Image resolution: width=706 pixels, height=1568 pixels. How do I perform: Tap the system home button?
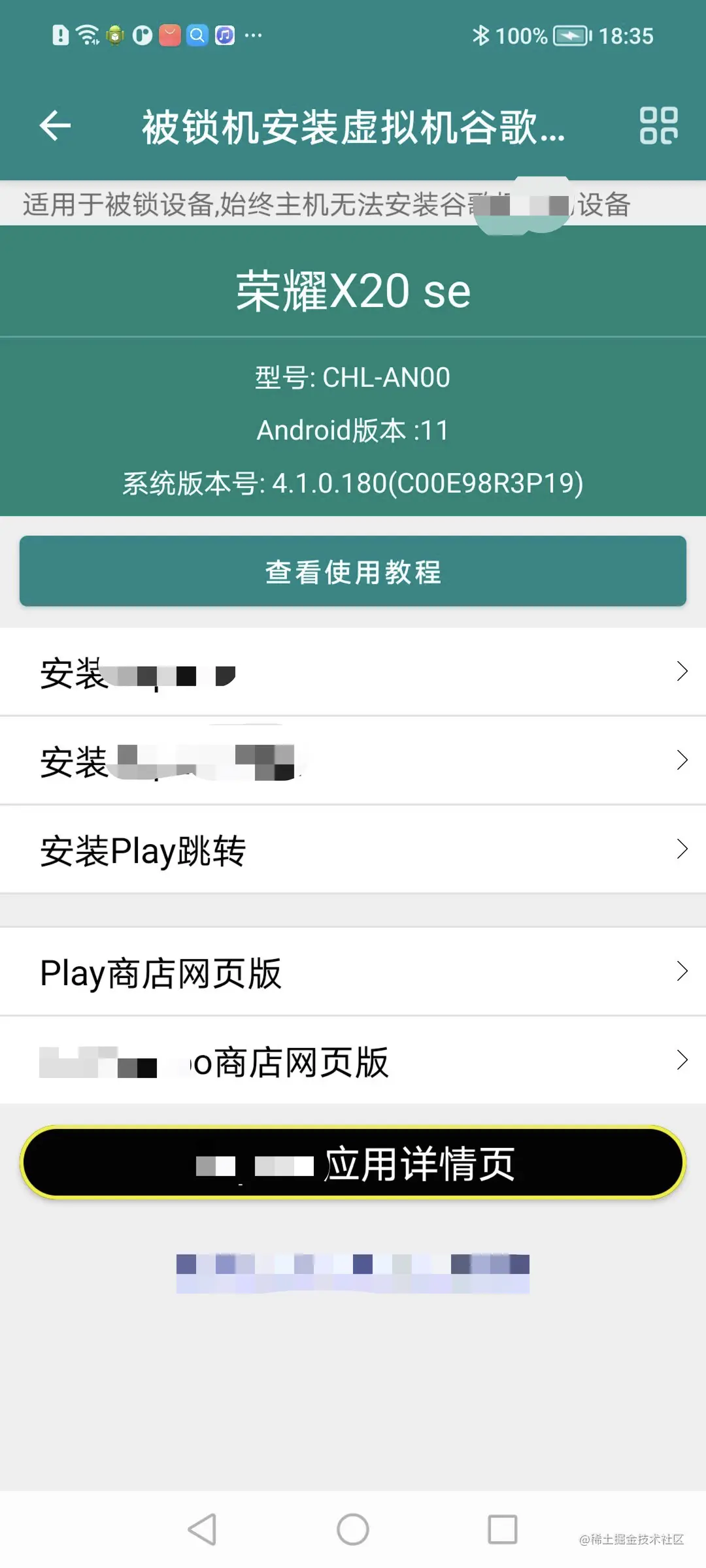point(353,1529)
